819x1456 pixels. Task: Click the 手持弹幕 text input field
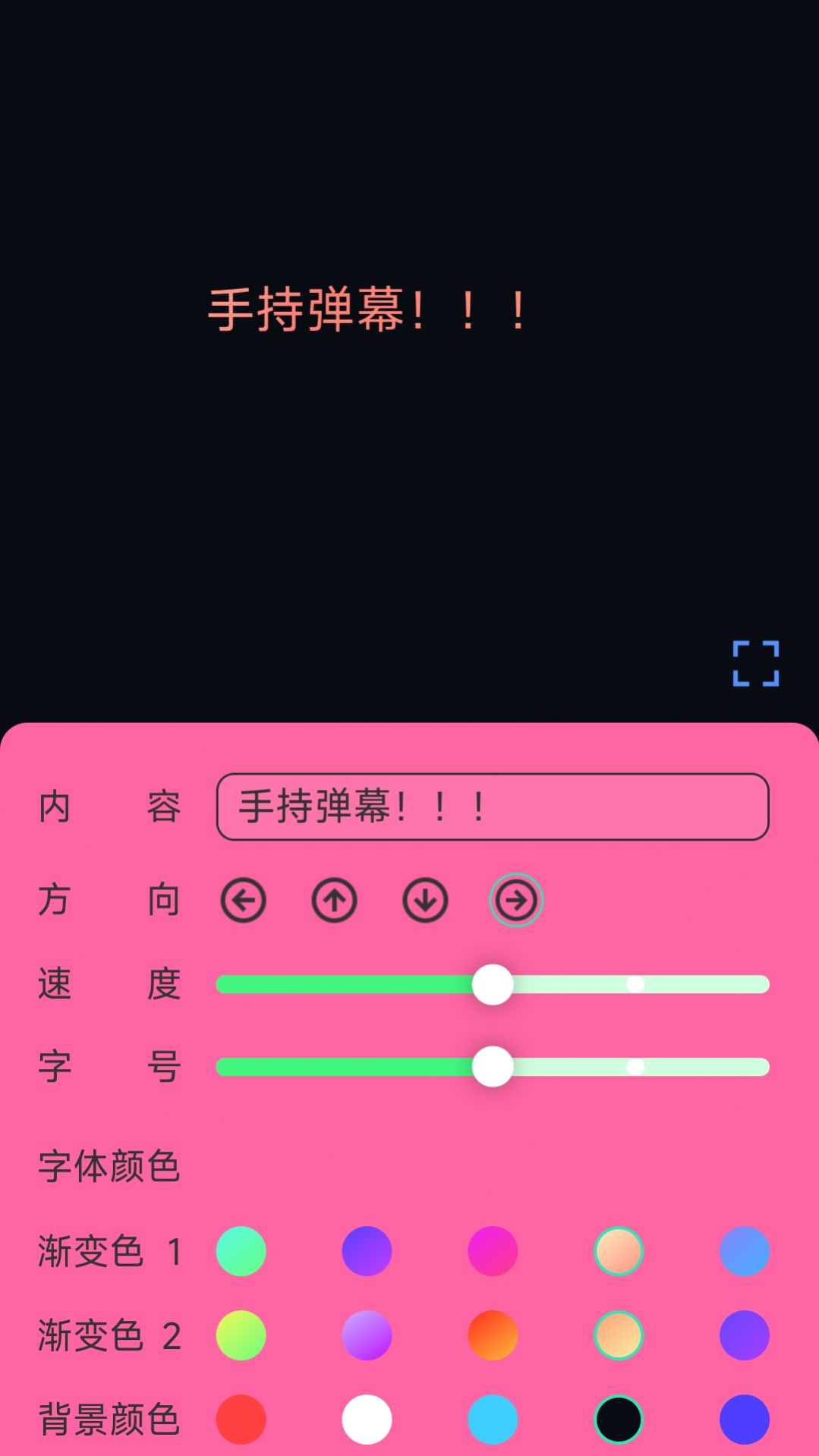click(493, 807)
